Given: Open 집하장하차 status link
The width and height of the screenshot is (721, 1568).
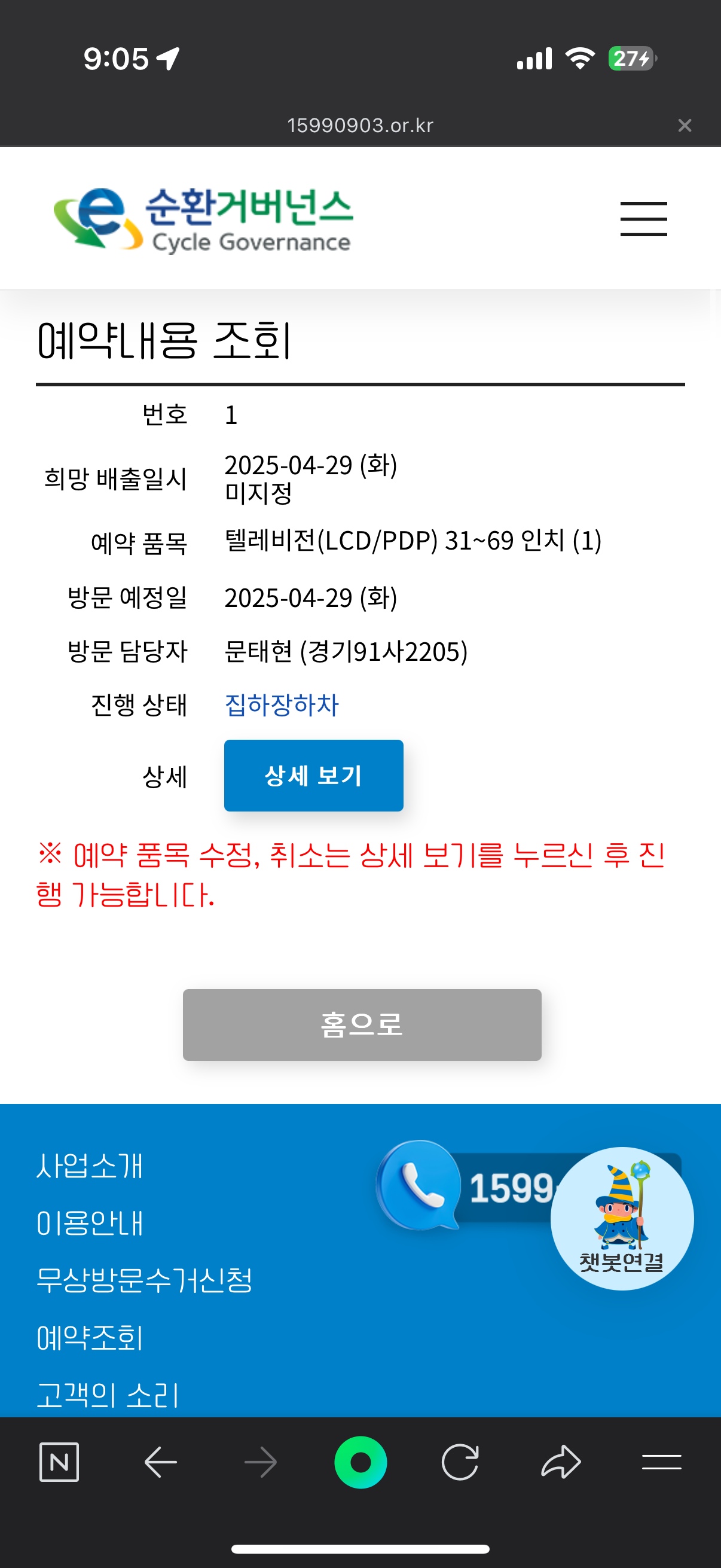Looking at the screenshot, I should coord(281,705).
